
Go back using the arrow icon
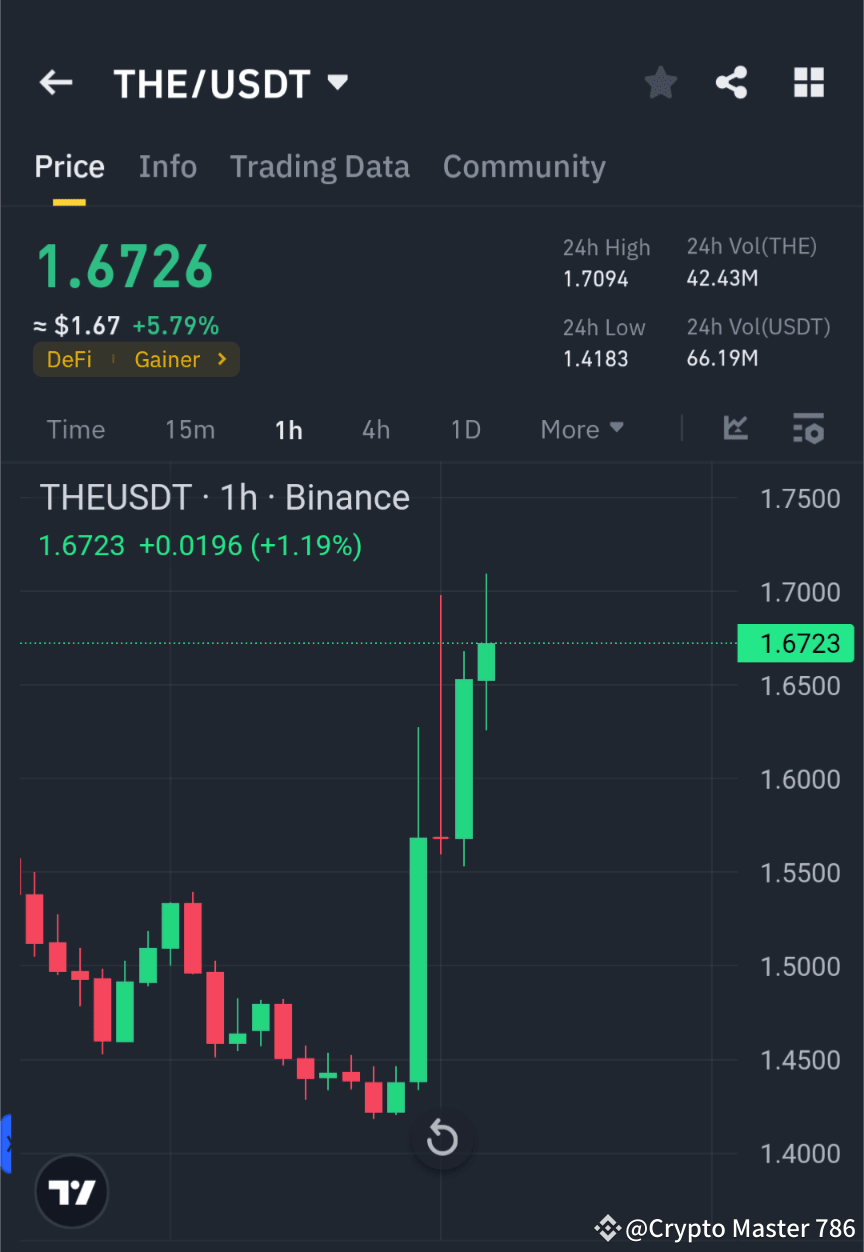(x=56, y=83)
